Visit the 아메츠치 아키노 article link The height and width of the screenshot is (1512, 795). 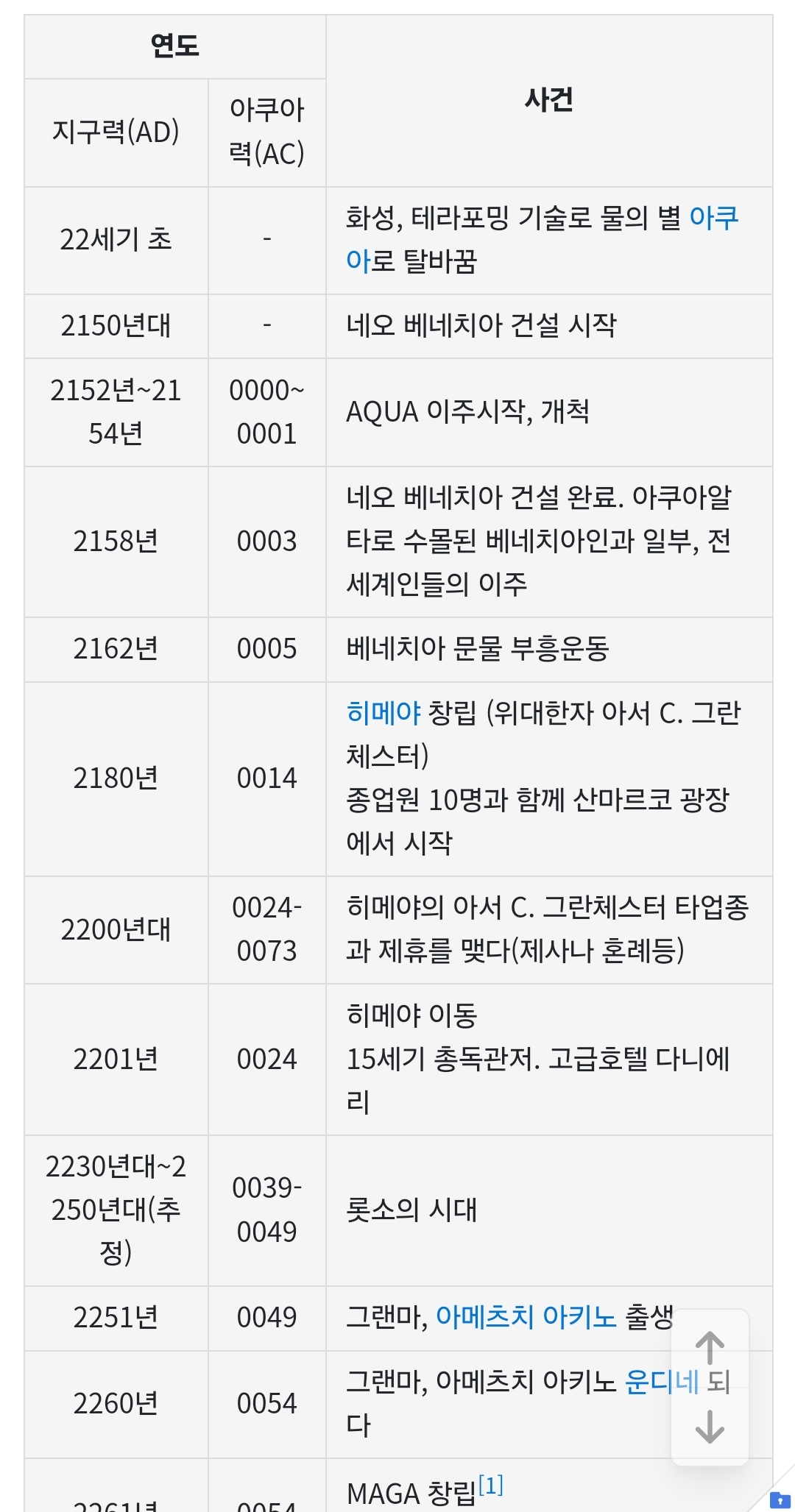526,1317
